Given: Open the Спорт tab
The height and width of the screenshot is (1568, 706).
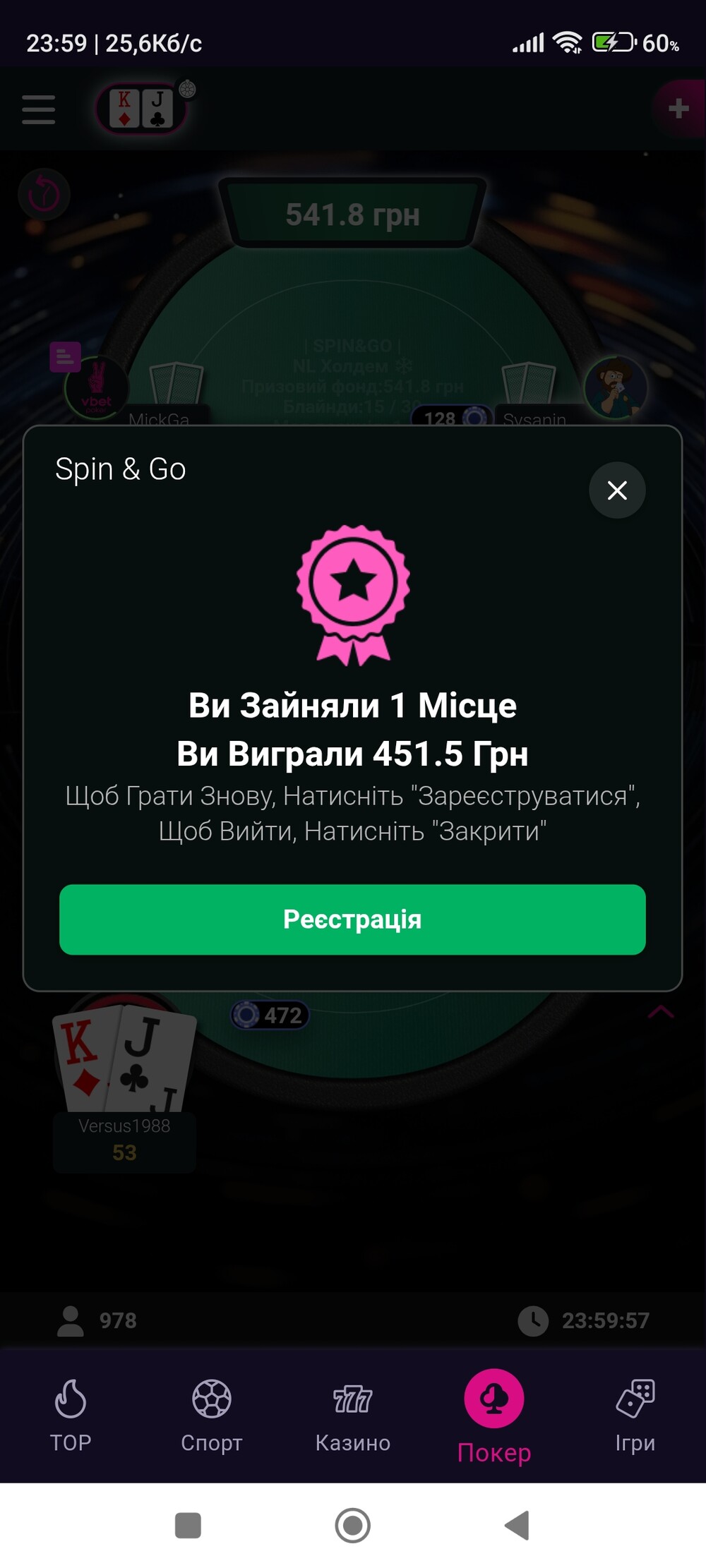Looking at the screenshot, I should tap(212, 1415).
